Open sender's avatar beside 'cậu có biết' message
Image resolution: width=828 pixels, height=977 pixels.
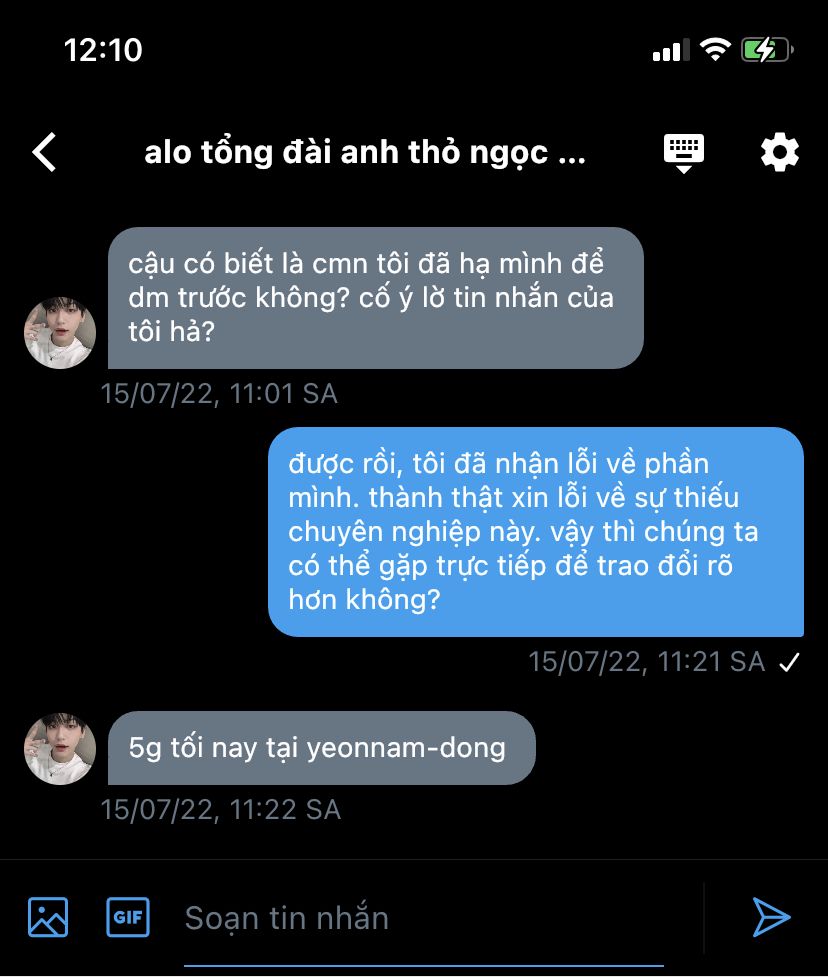coord(60,333)
